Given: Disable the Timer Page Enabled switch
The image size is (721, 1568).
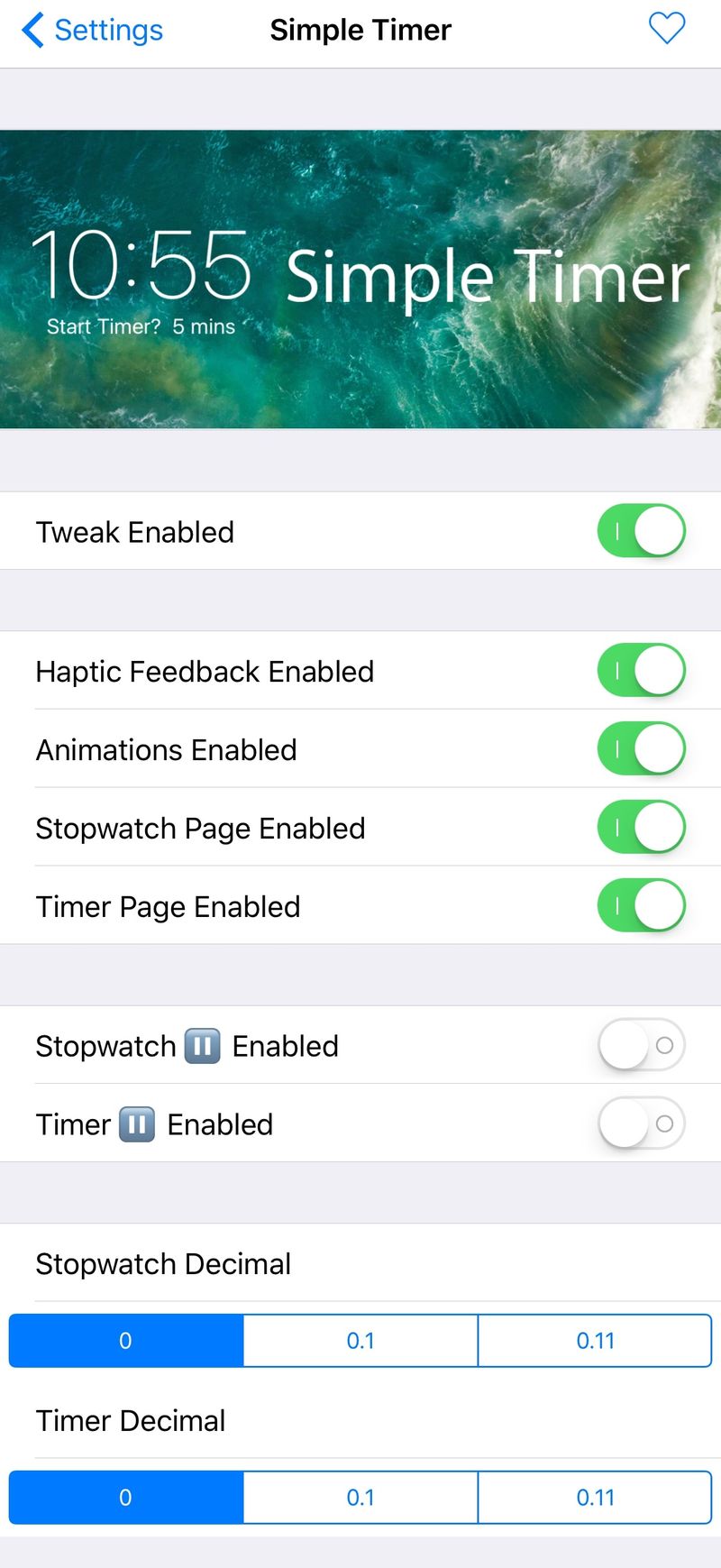Looking at the screenshot, I should [x=641, y=905].
